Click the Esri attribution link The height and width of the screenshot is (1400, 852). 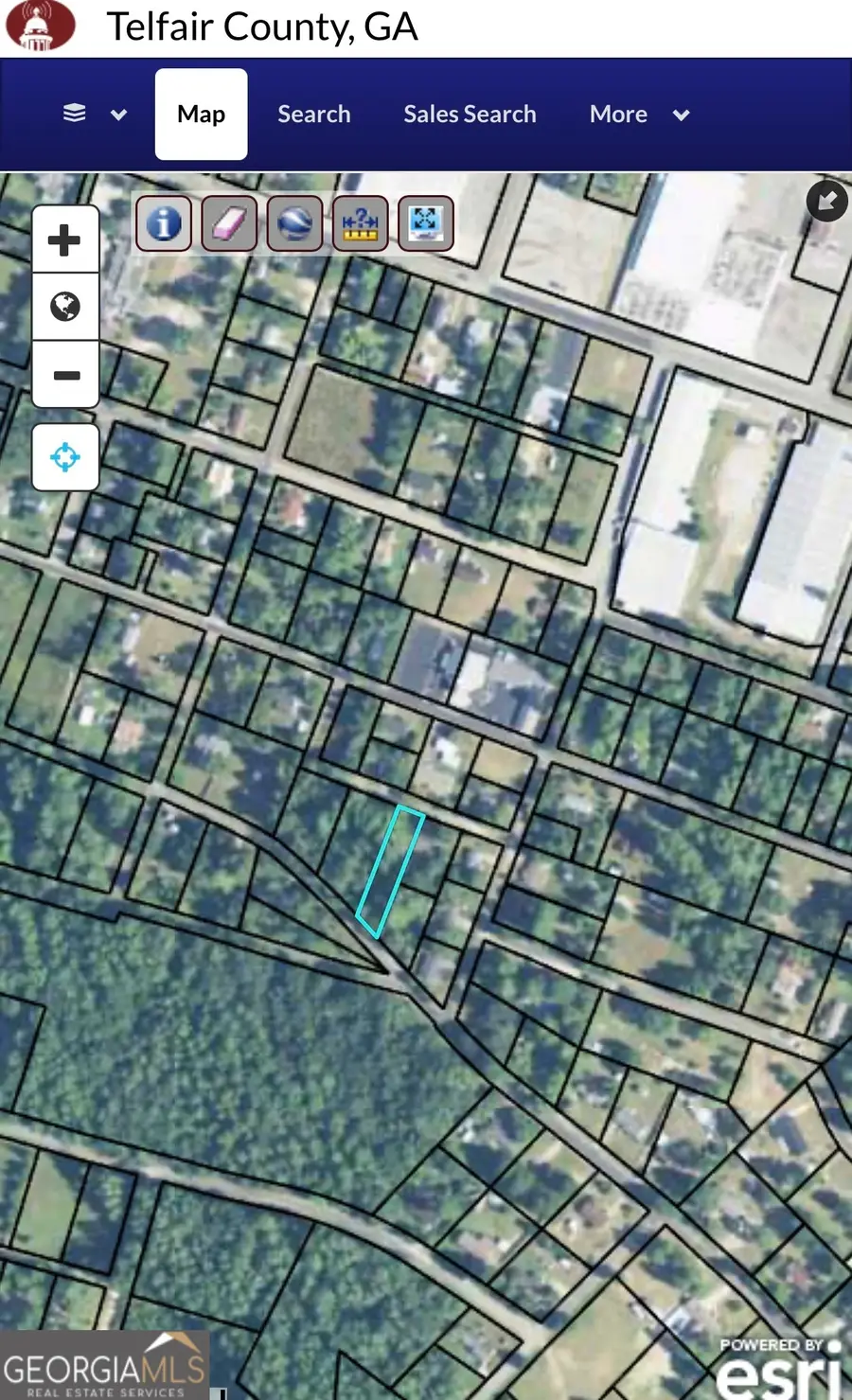778,1374
